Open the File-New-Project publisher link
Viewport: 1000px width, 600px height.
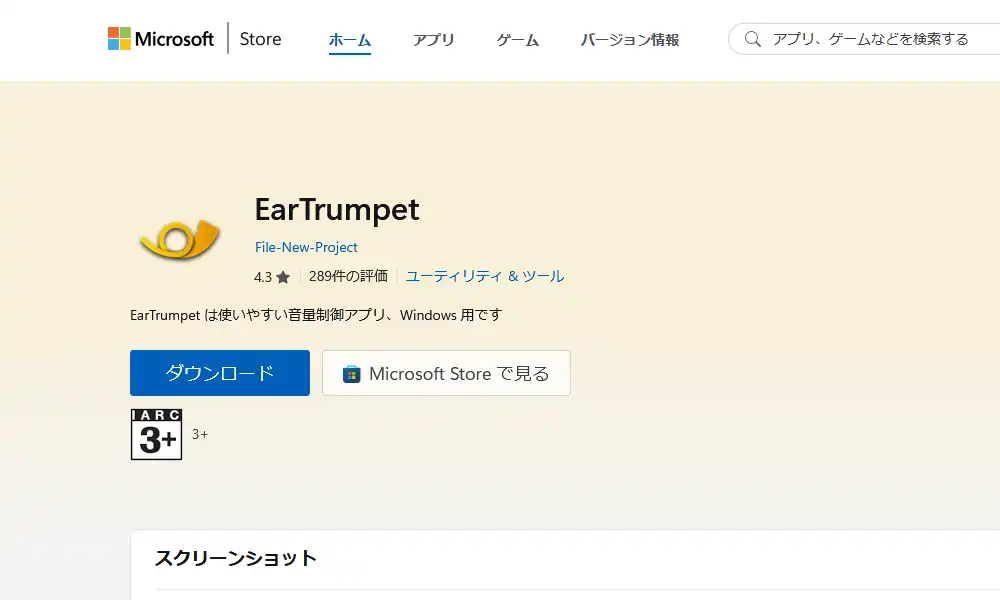coord(306,247)
